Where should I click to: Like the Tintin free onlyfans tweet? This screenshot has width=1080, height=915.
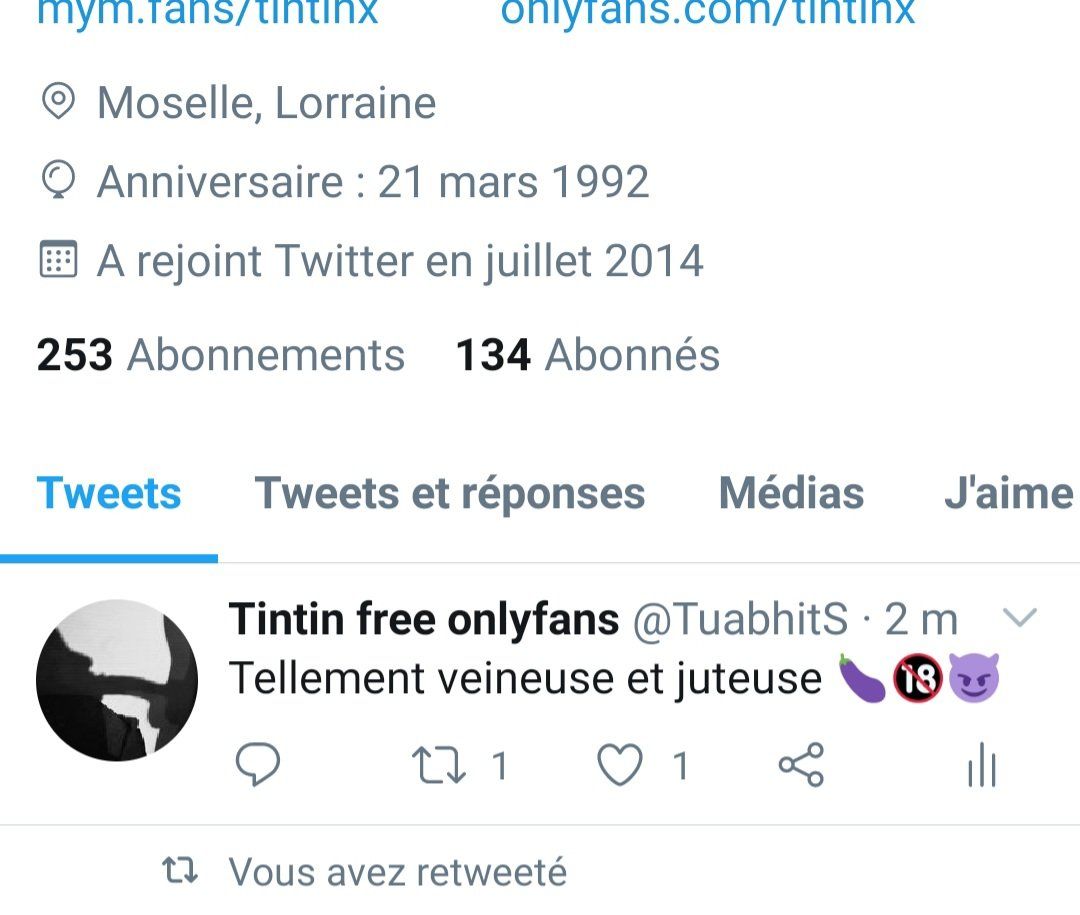tap(620, 766)
